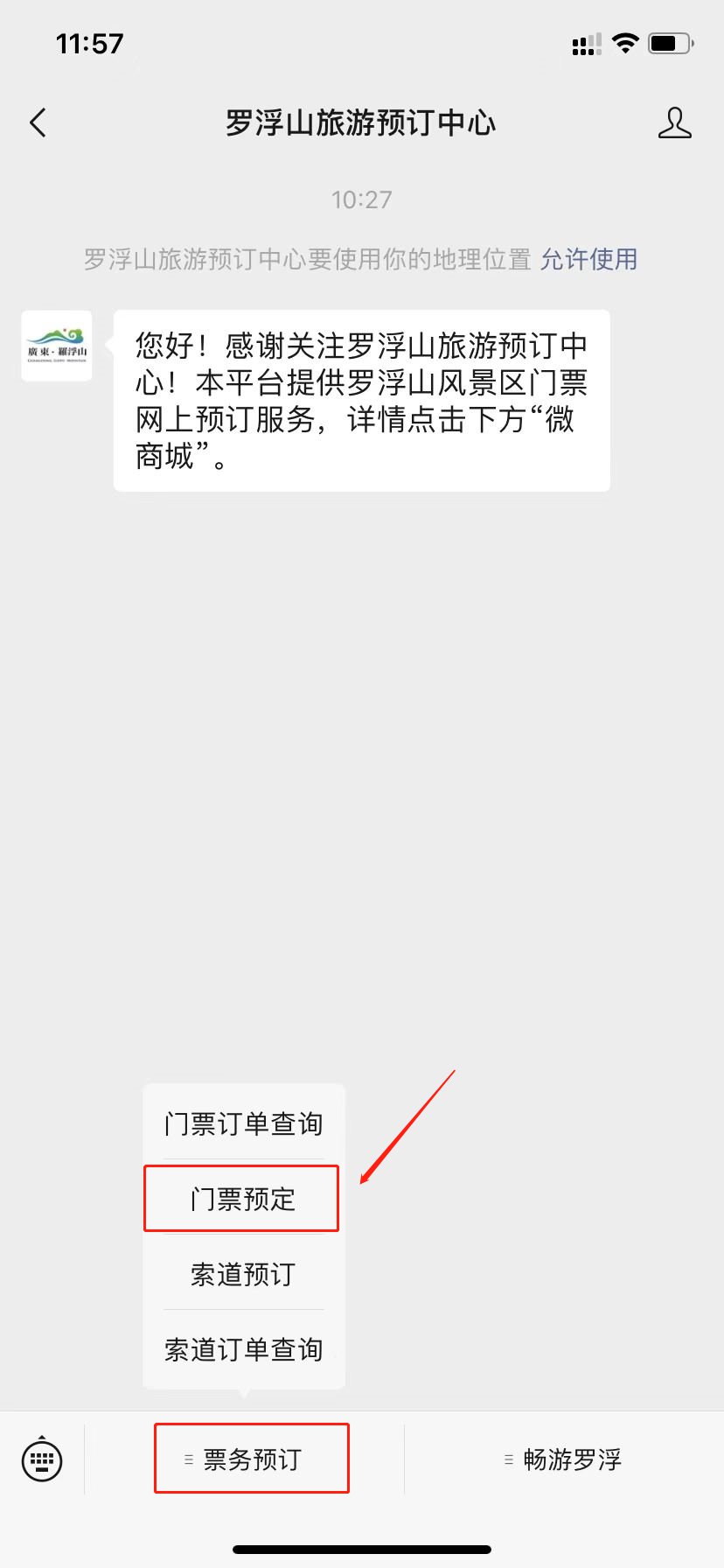Open the 罗浮山 account avatar

(x=57, y=346)
